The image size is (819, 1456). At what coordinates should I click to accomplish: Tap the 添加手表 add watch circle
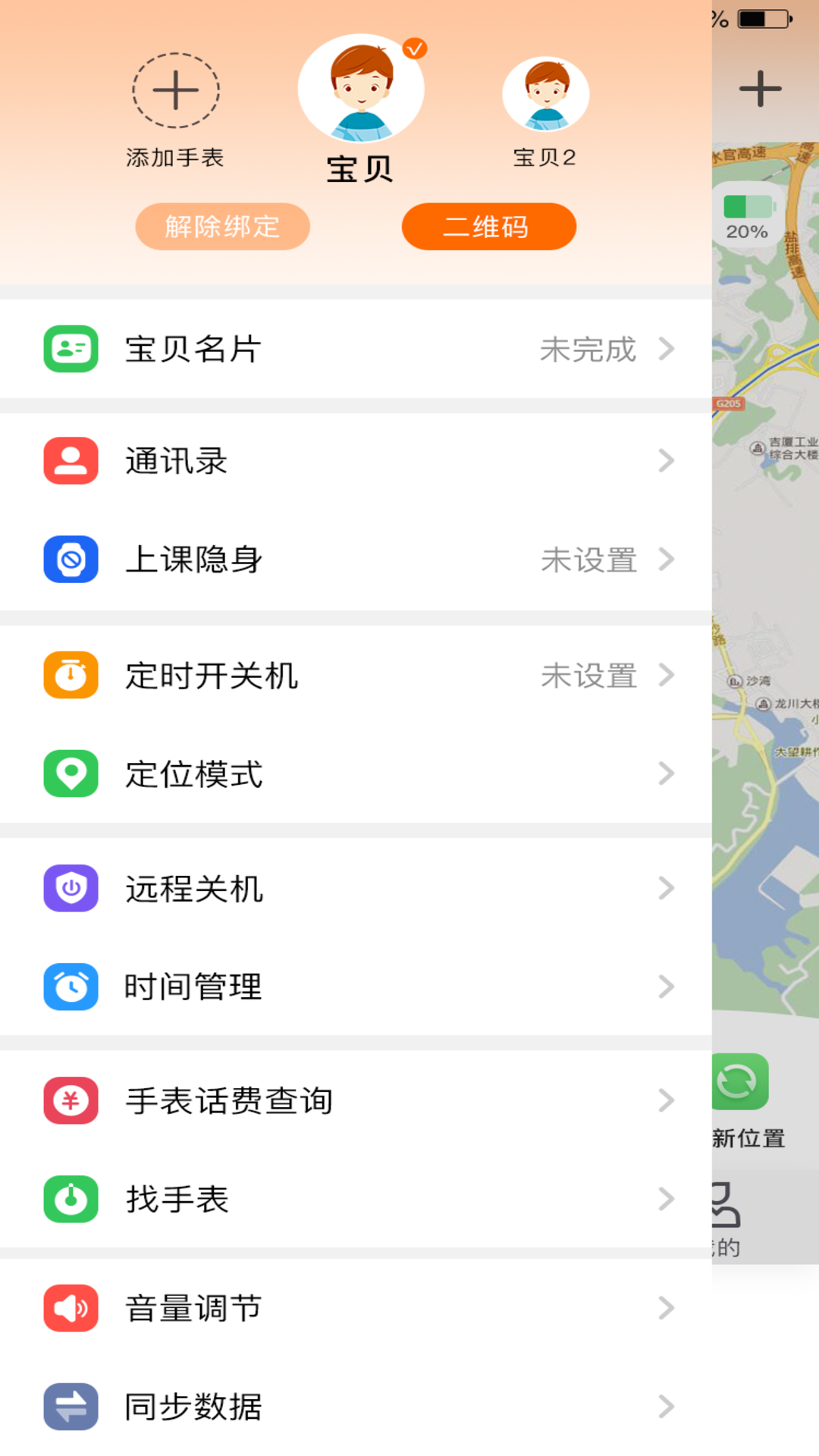175,89
